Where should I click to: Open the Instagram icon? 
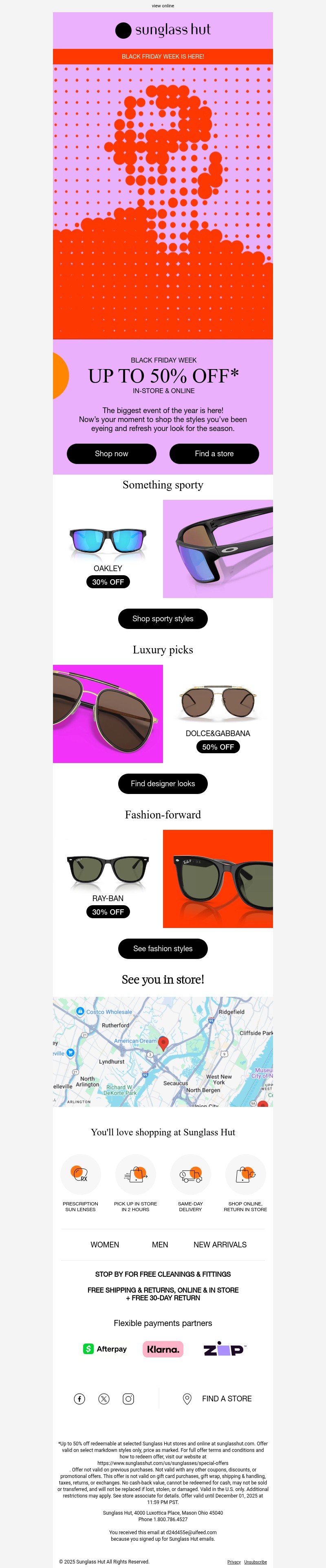[x=129, y=1399]
